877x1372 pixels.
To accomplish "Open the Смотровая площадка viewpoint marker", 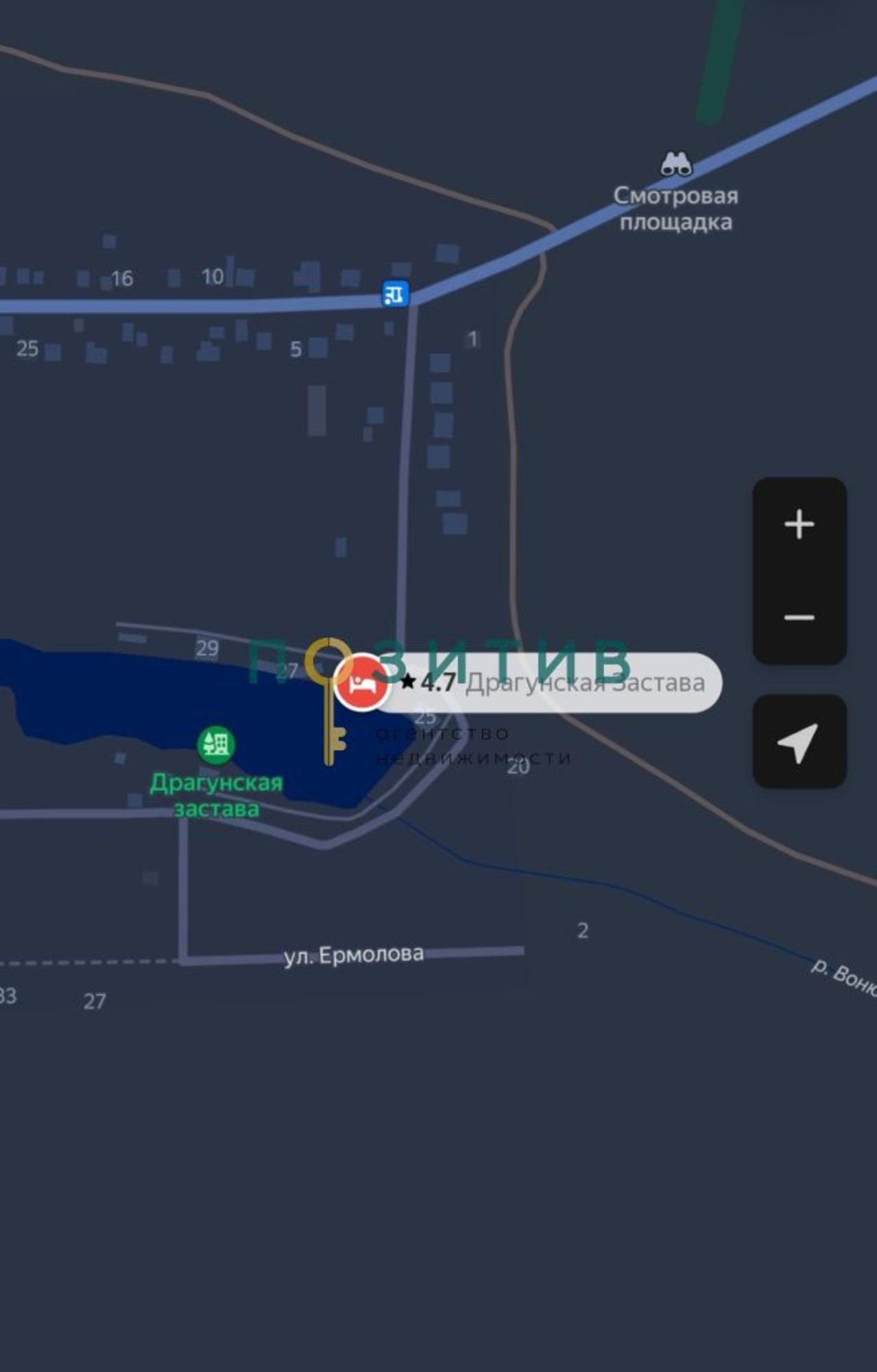I will coord(675,165).
